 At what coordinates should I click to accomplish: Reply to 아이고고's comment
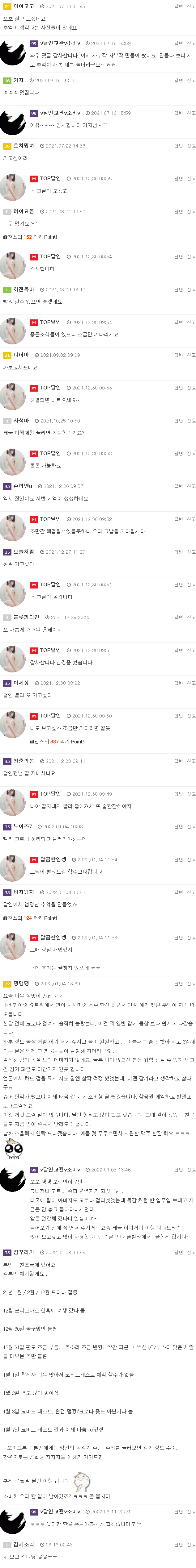click(178, 6)
